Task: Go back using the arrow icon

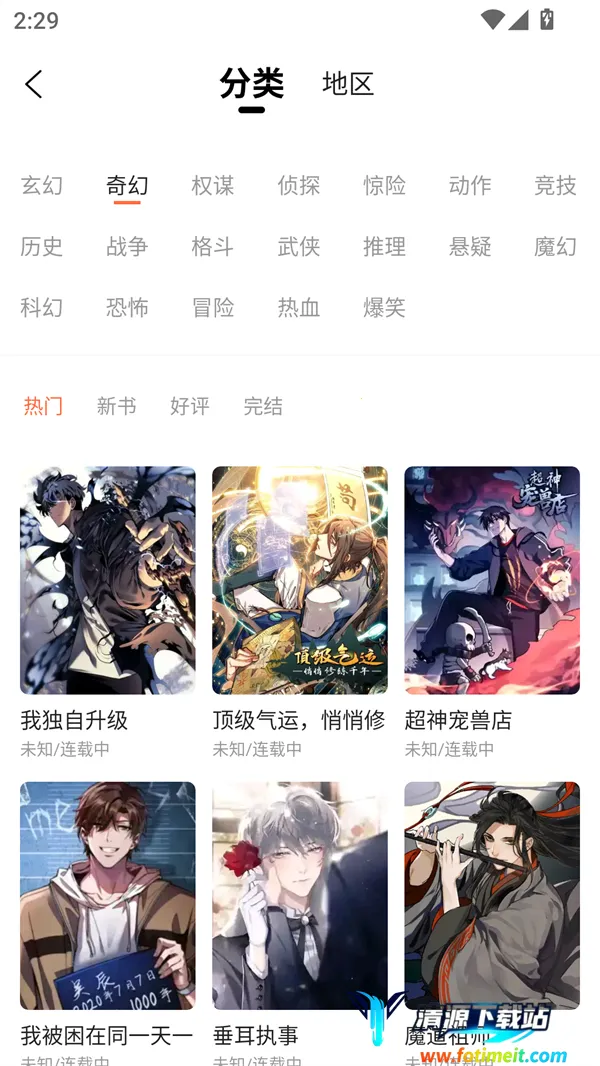Action: (x=34, y=84)
